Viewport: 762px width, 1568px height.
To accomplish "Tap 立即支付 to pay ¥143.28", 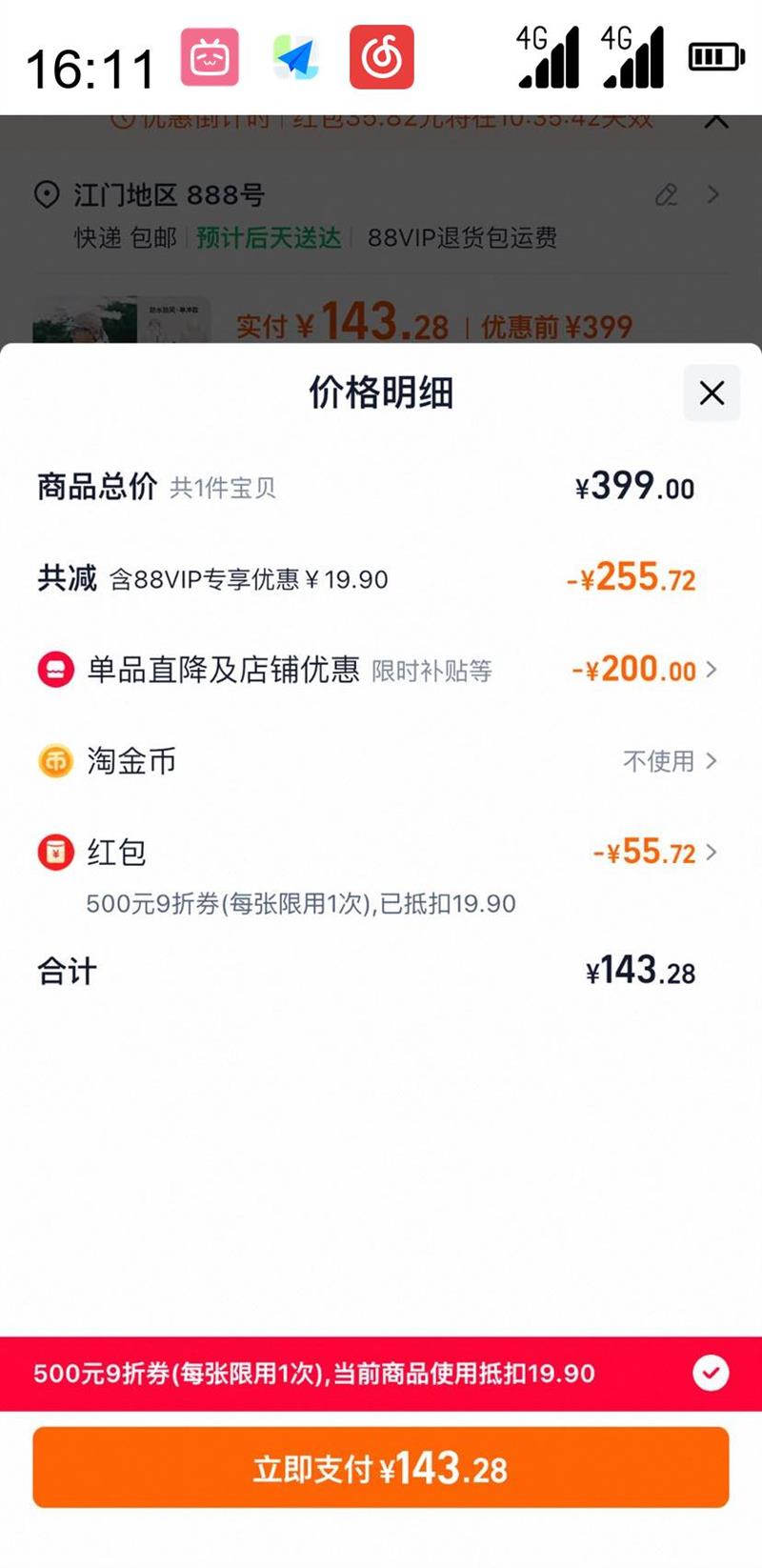I will point(381,1468).
